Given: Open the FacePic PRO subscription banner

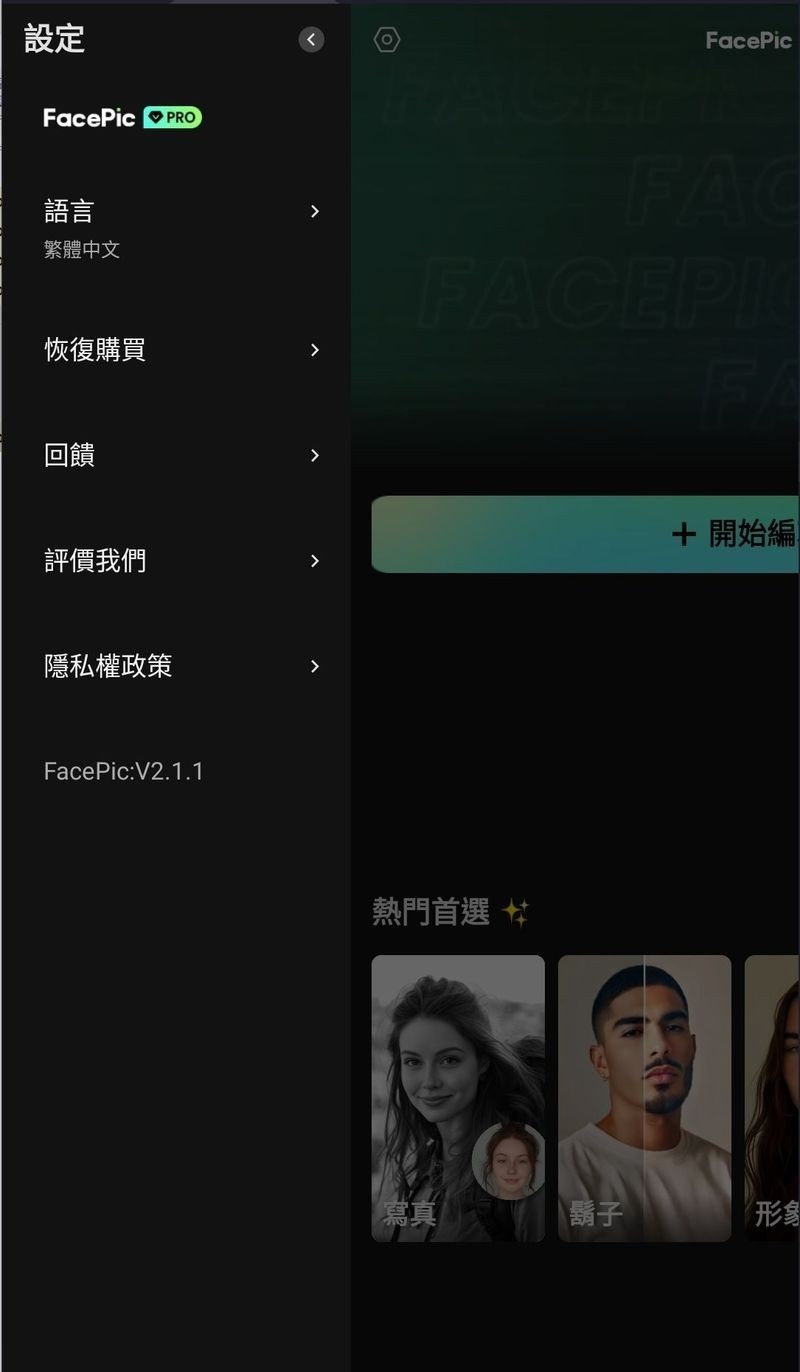Looking at the screenshot, I should [x=122, y=118].
